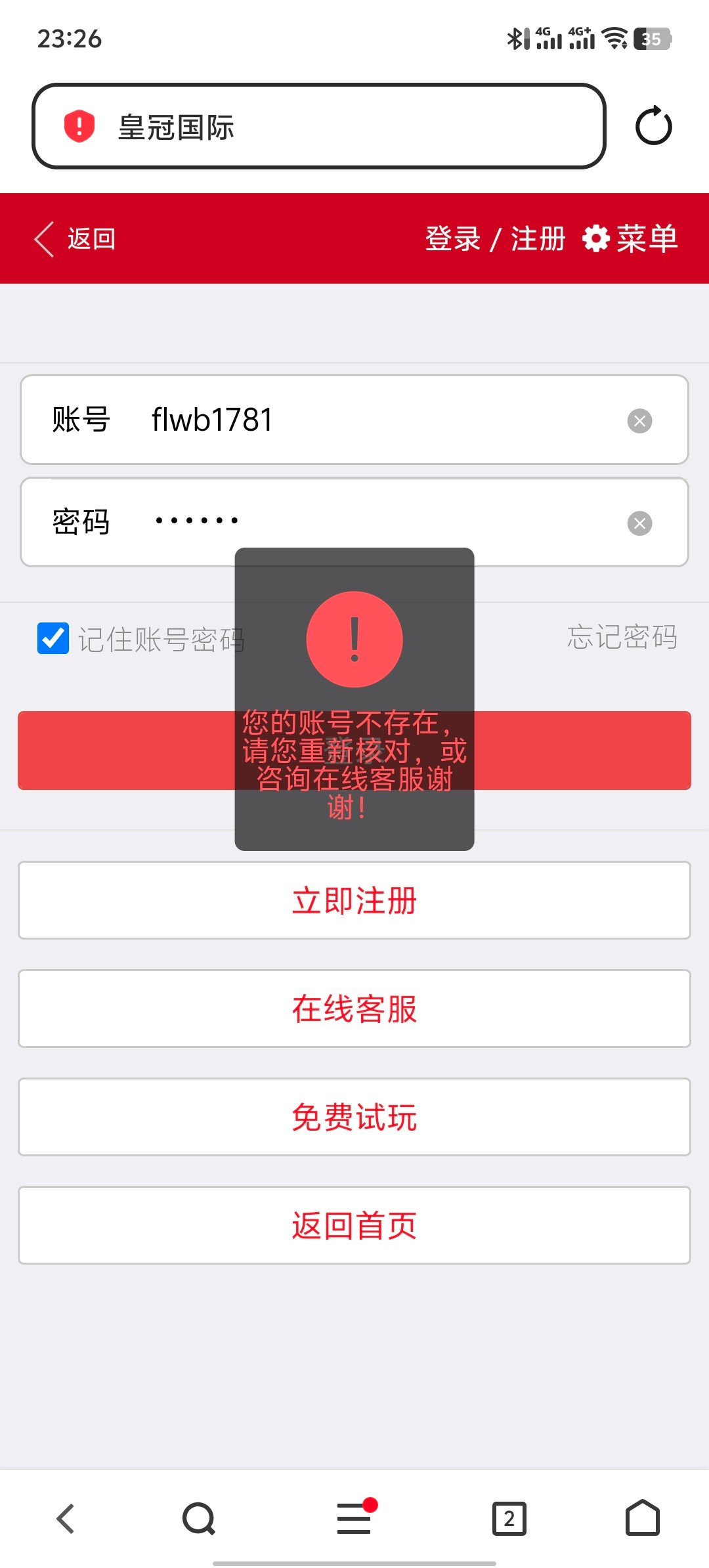Try 免费试玩 demo
The height and width of the screenshot is (1568, 709).
354,1117
